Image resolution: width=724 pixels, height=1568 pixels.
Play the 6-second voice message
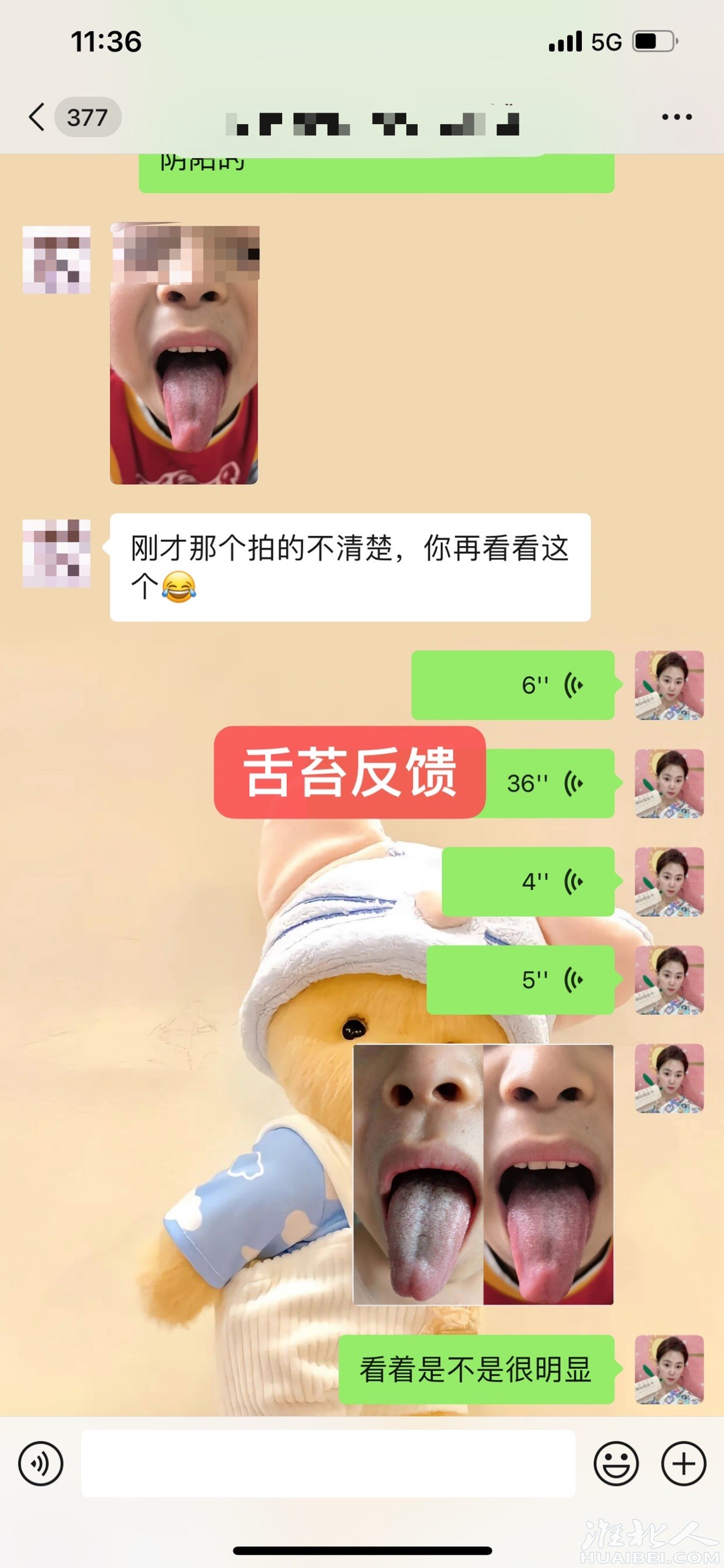[513, 685]
